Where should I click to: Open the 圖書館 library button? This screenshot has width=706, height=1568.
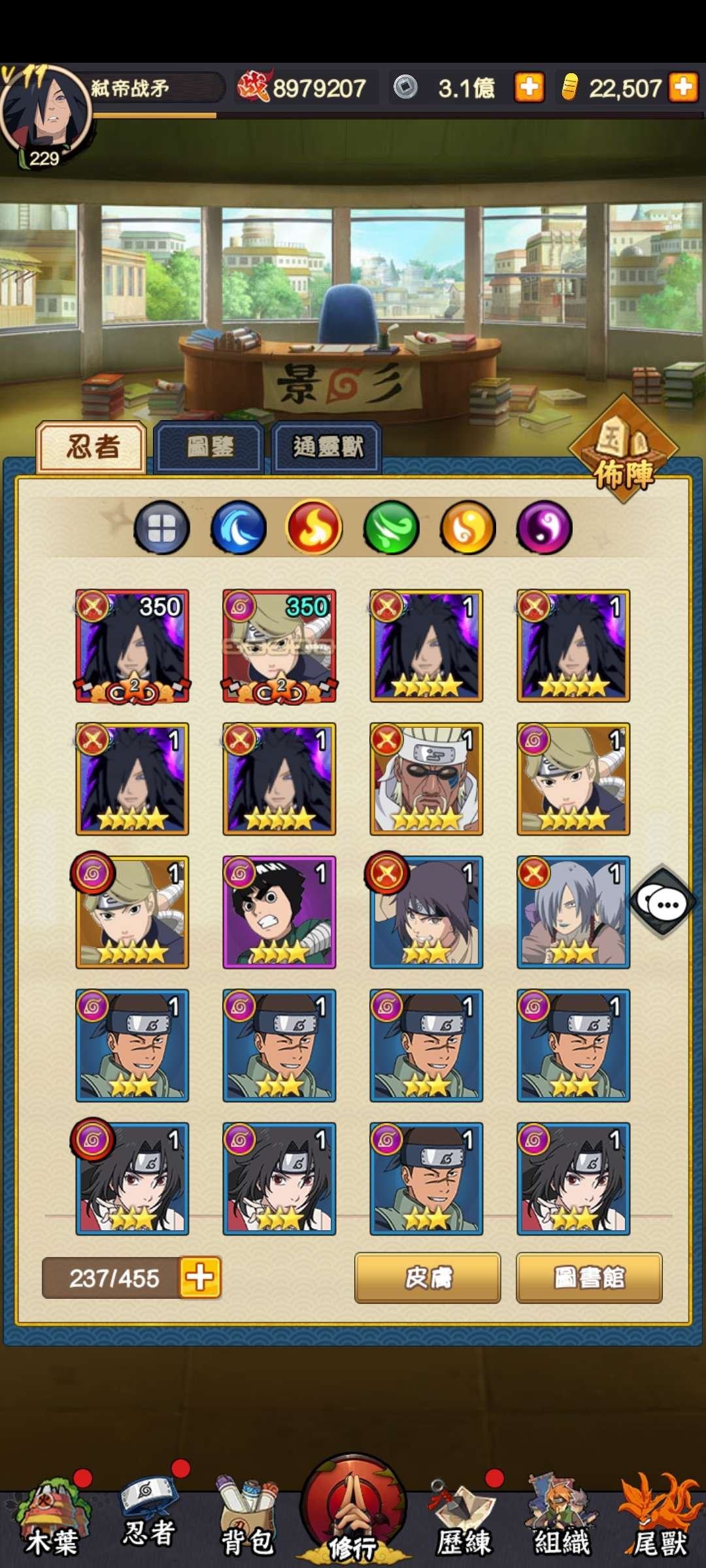click(x=589, y=1277)
